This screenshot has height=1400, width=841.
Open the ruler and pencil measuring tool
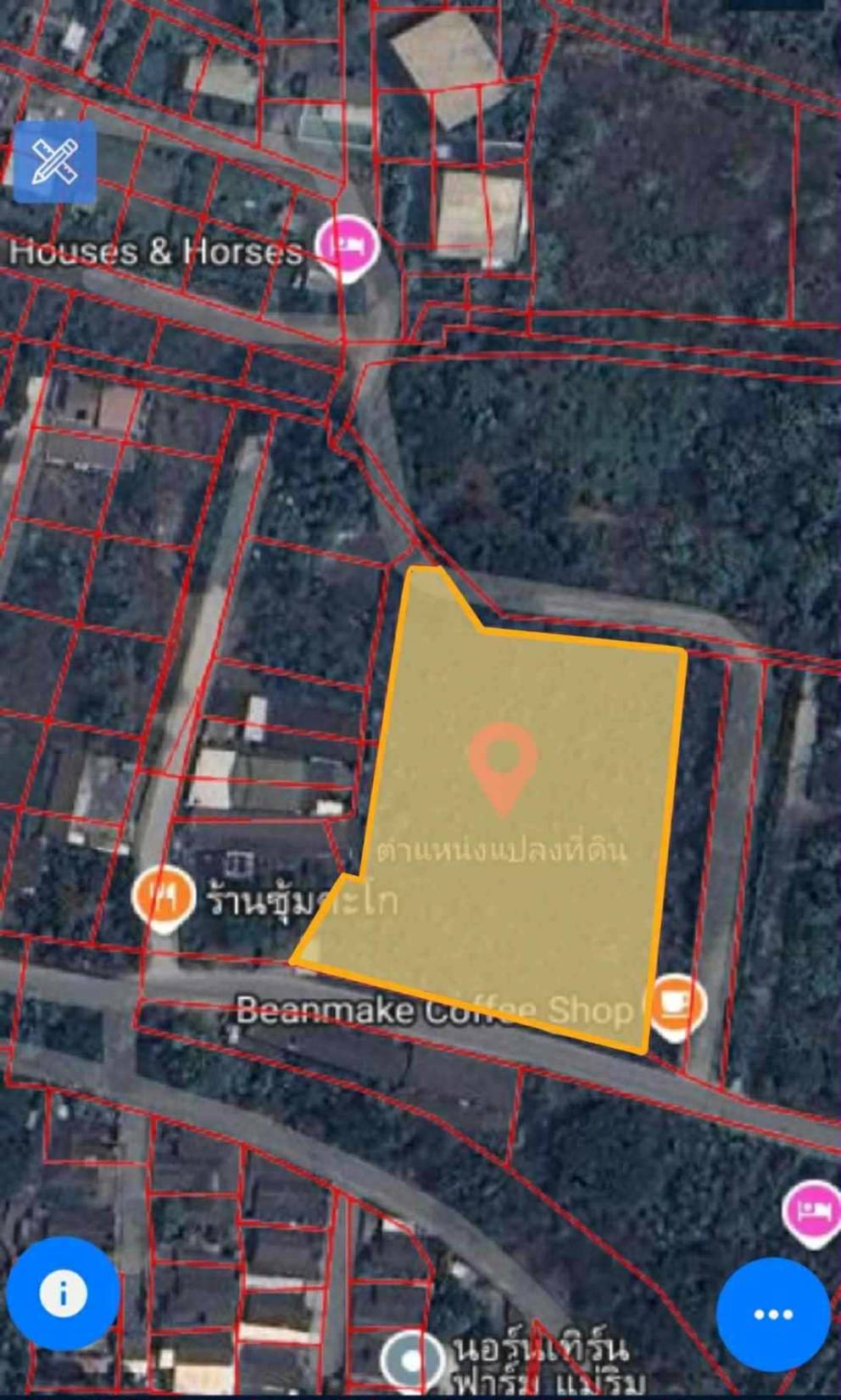tap(55, 162)
